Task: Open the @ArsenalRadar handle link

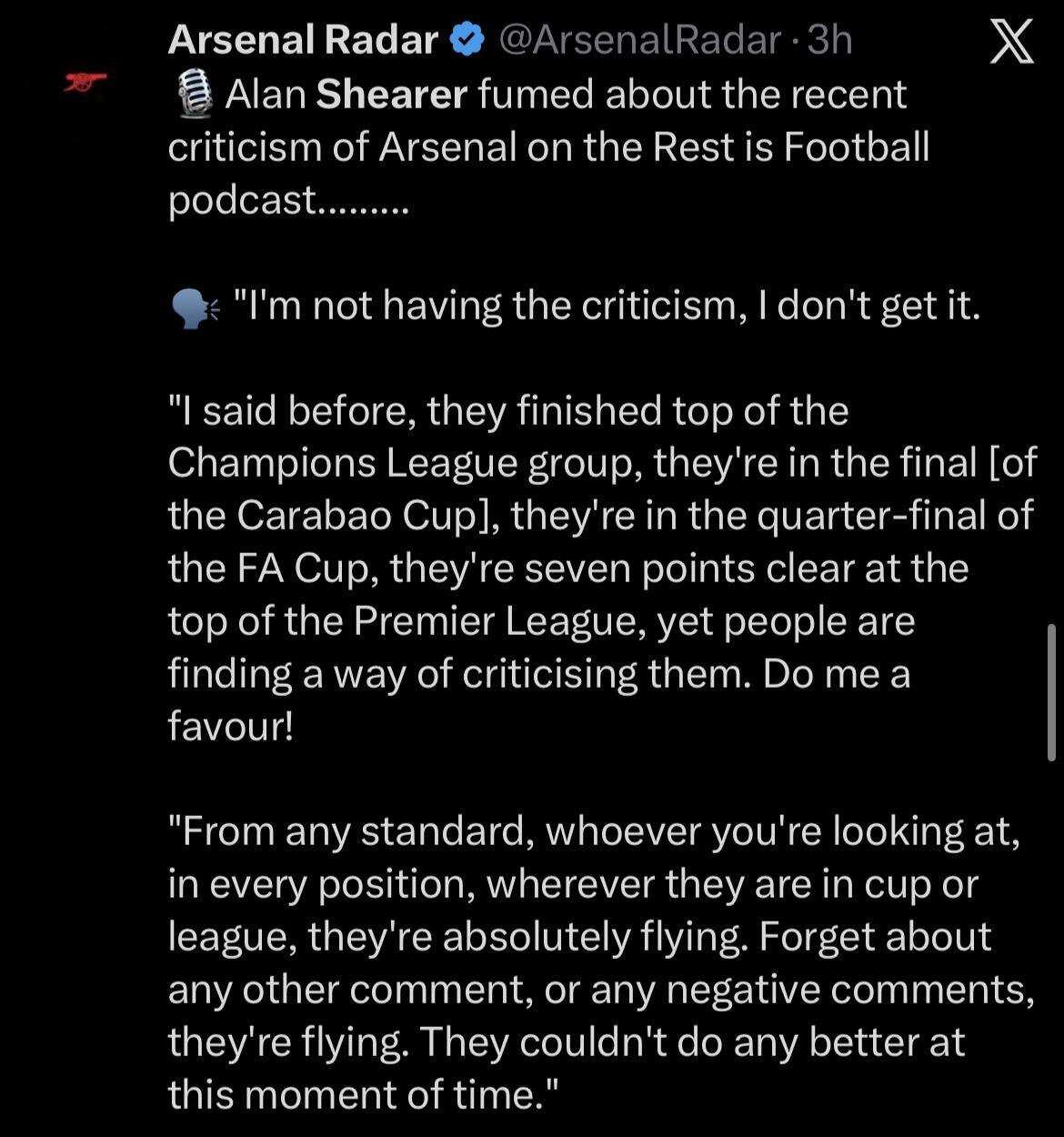Action: tap(640, 40)
